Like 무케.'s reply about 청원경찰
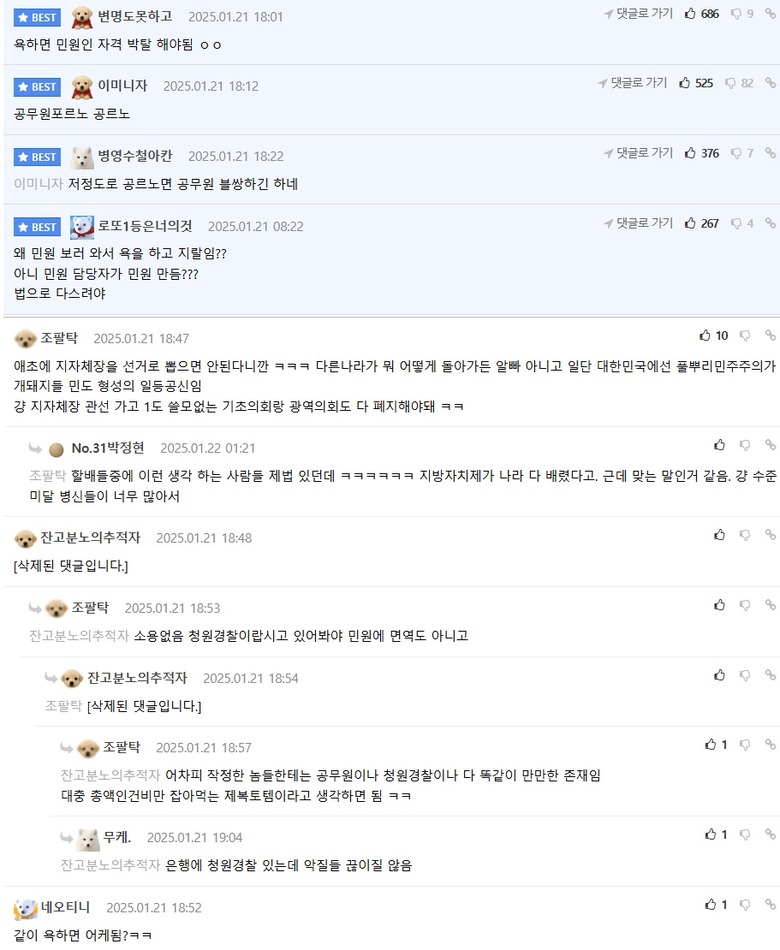 710,835
